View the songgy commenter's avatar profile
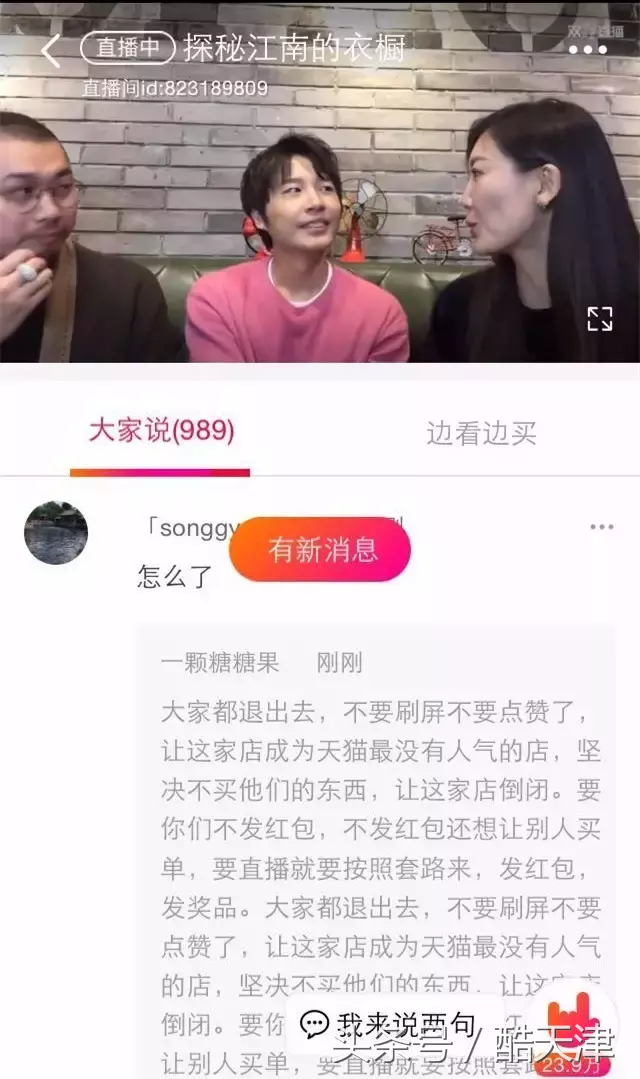The image size is (640, 1079). (x=56, y=533)
